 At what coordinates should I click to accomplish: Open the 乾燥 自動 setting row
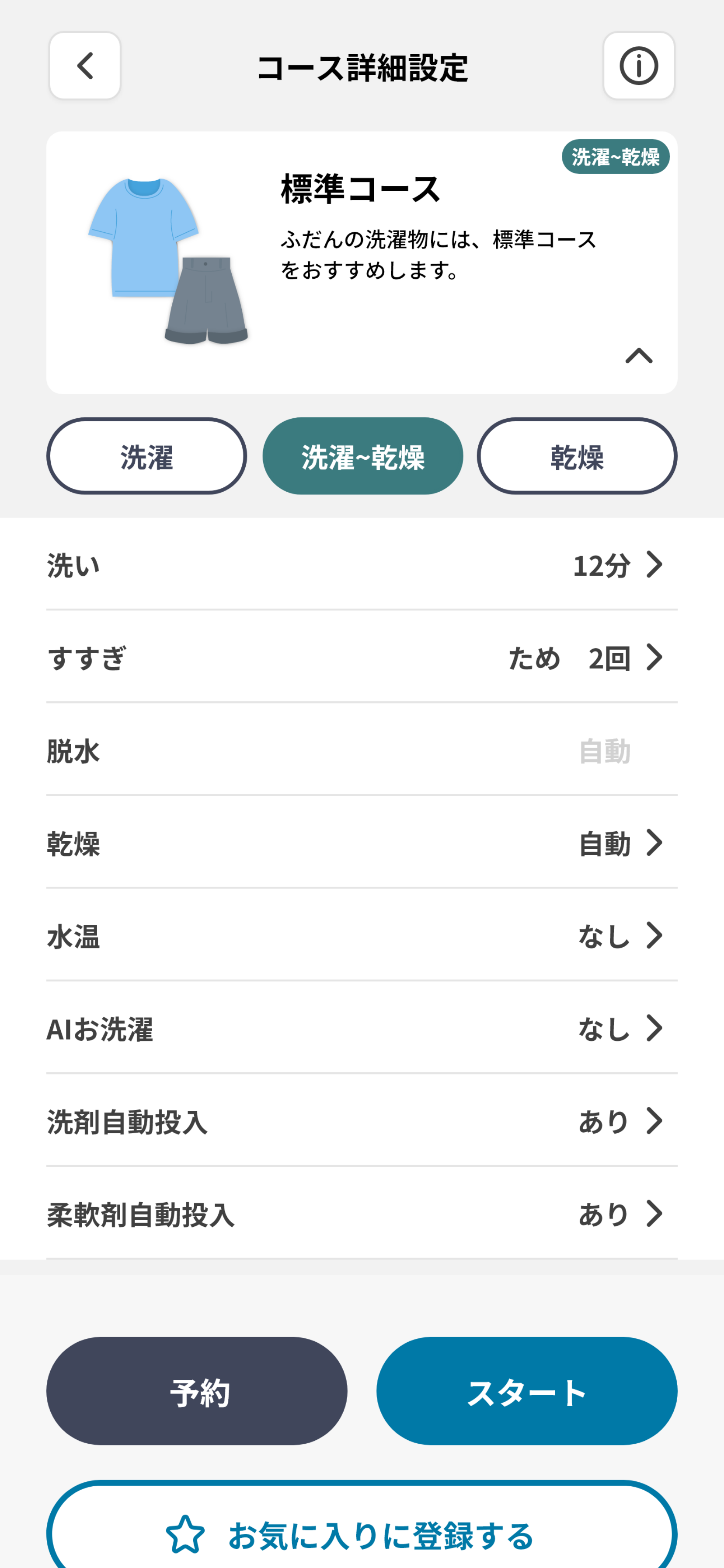[362, 843]
